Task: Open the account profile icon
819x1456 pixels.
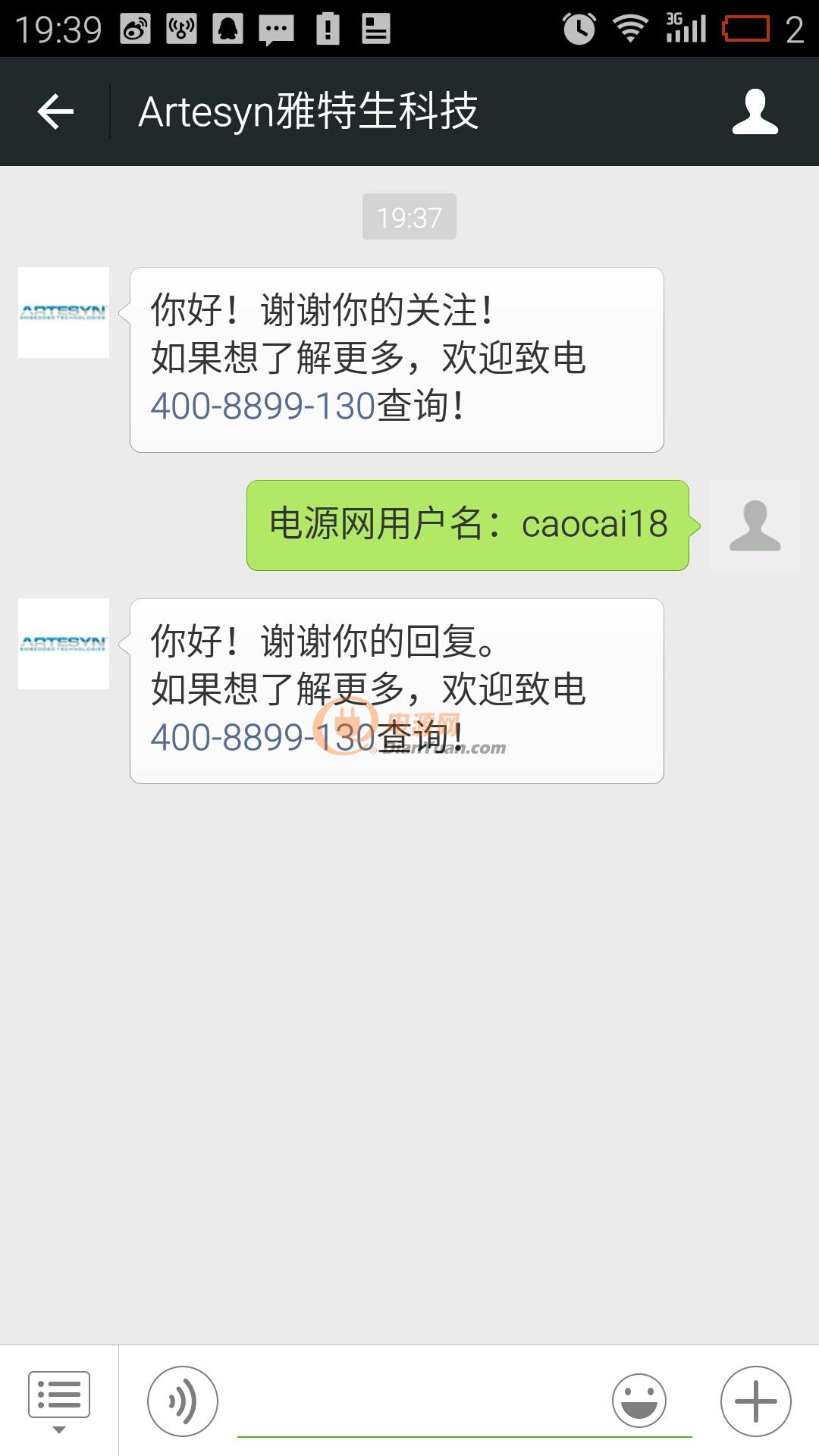Action: (755, 112)
